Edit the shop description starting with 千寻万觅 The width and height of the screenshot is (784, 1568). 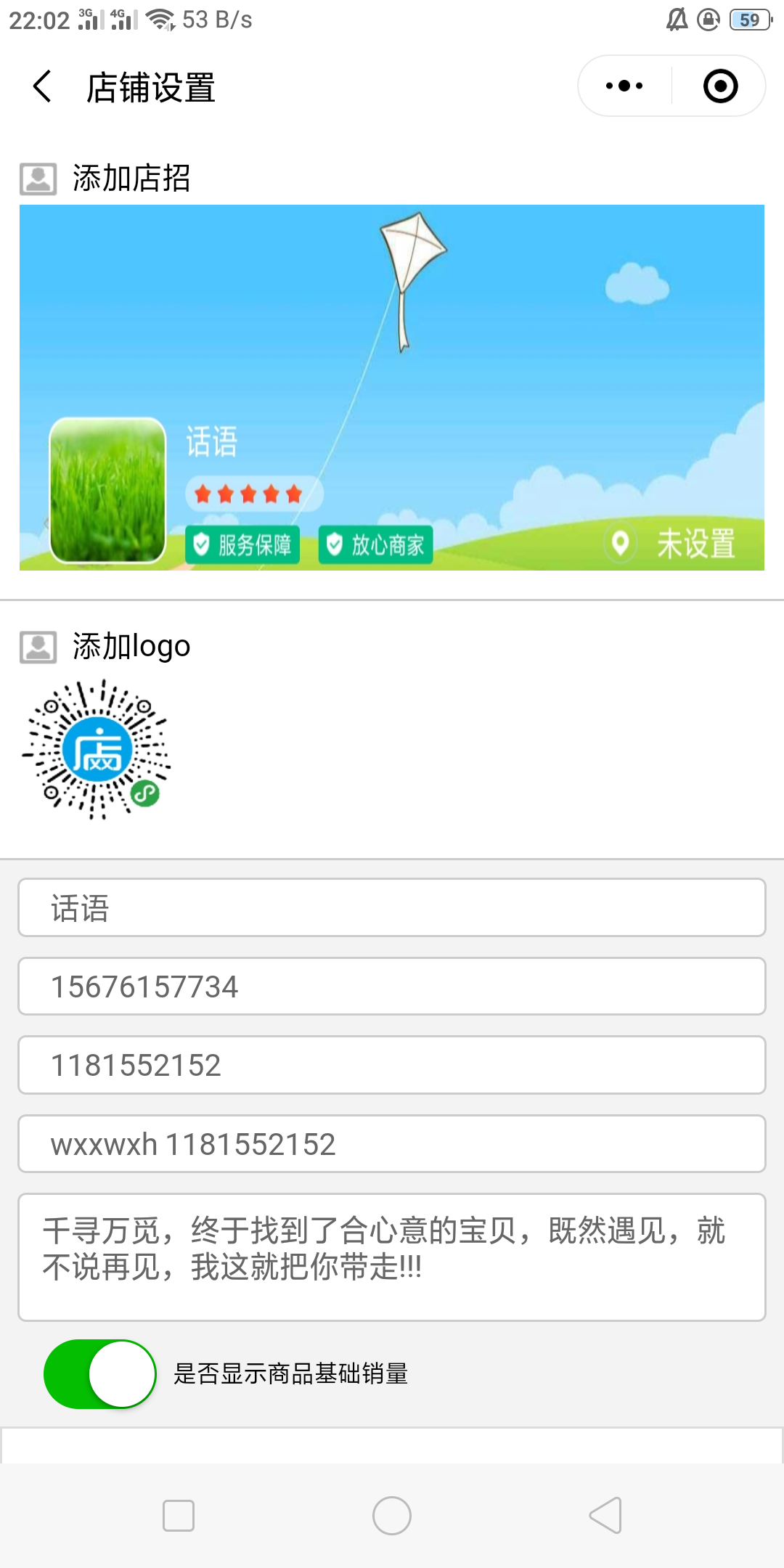392,1257
